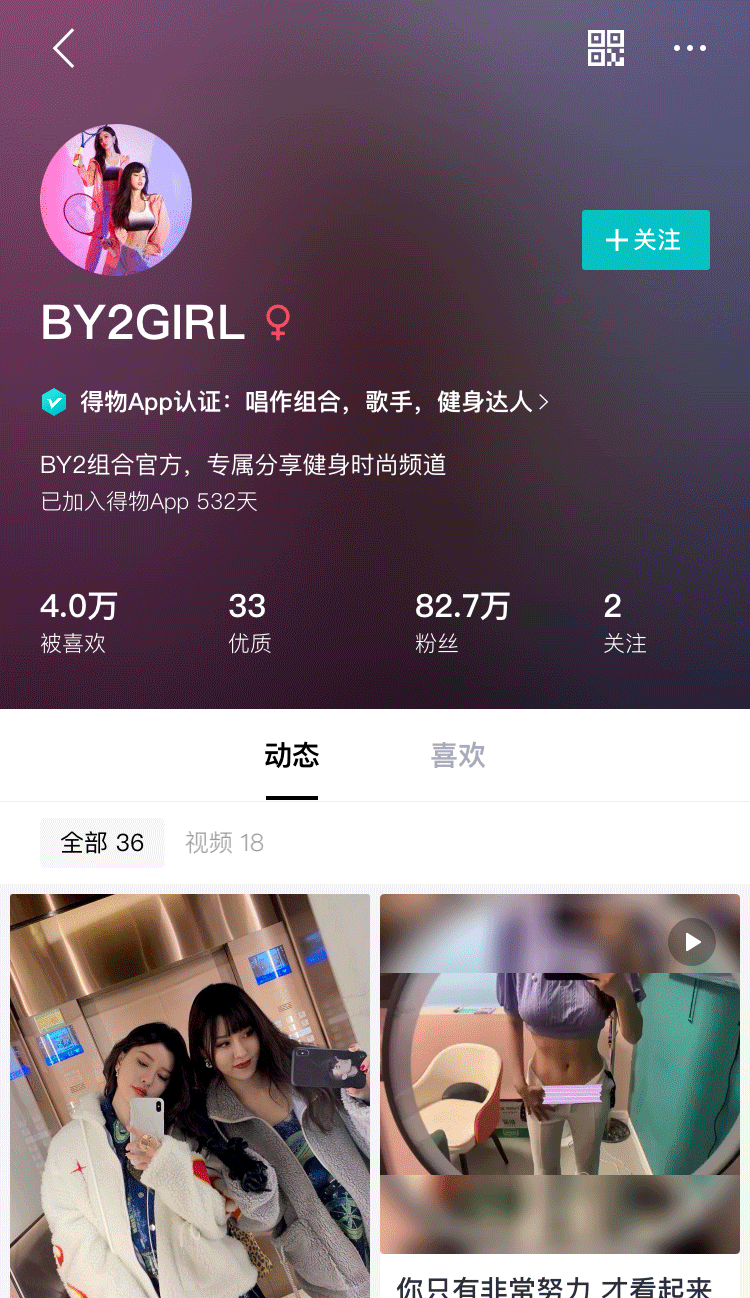Open the 关注 following count
The image size is (750, 1298).
click(625, 622)
